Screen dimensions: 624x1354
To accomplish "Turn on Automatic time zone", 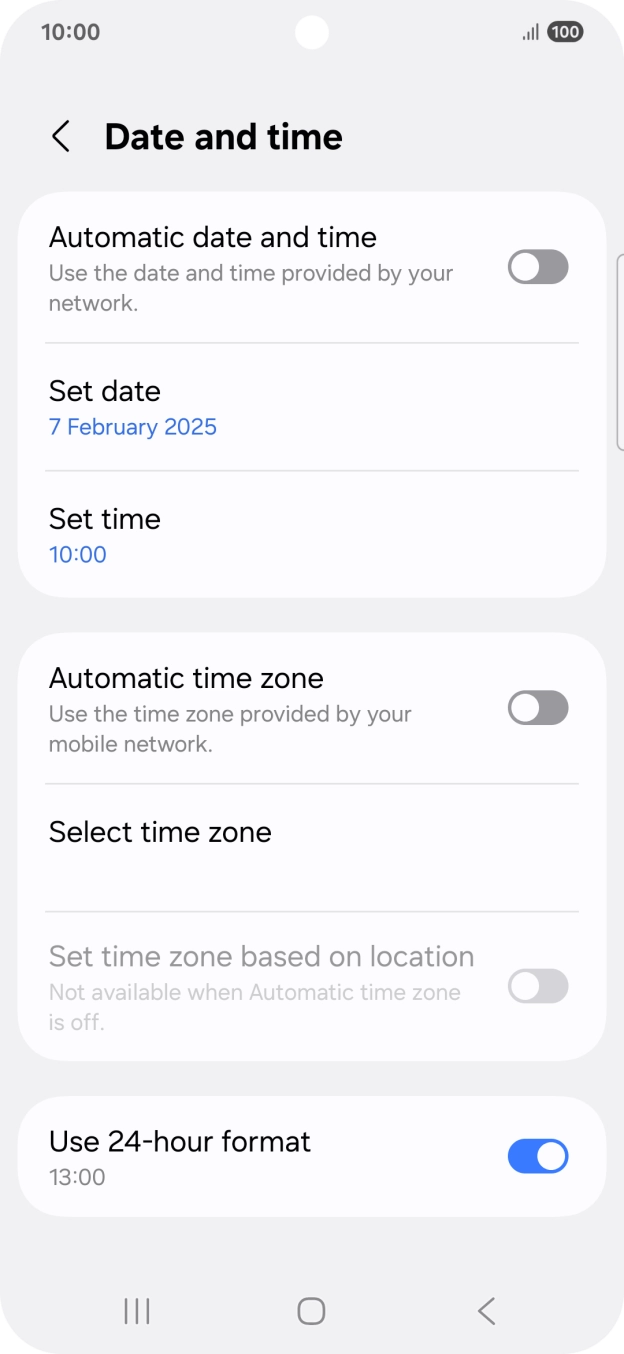I will [x=537, y=709].
